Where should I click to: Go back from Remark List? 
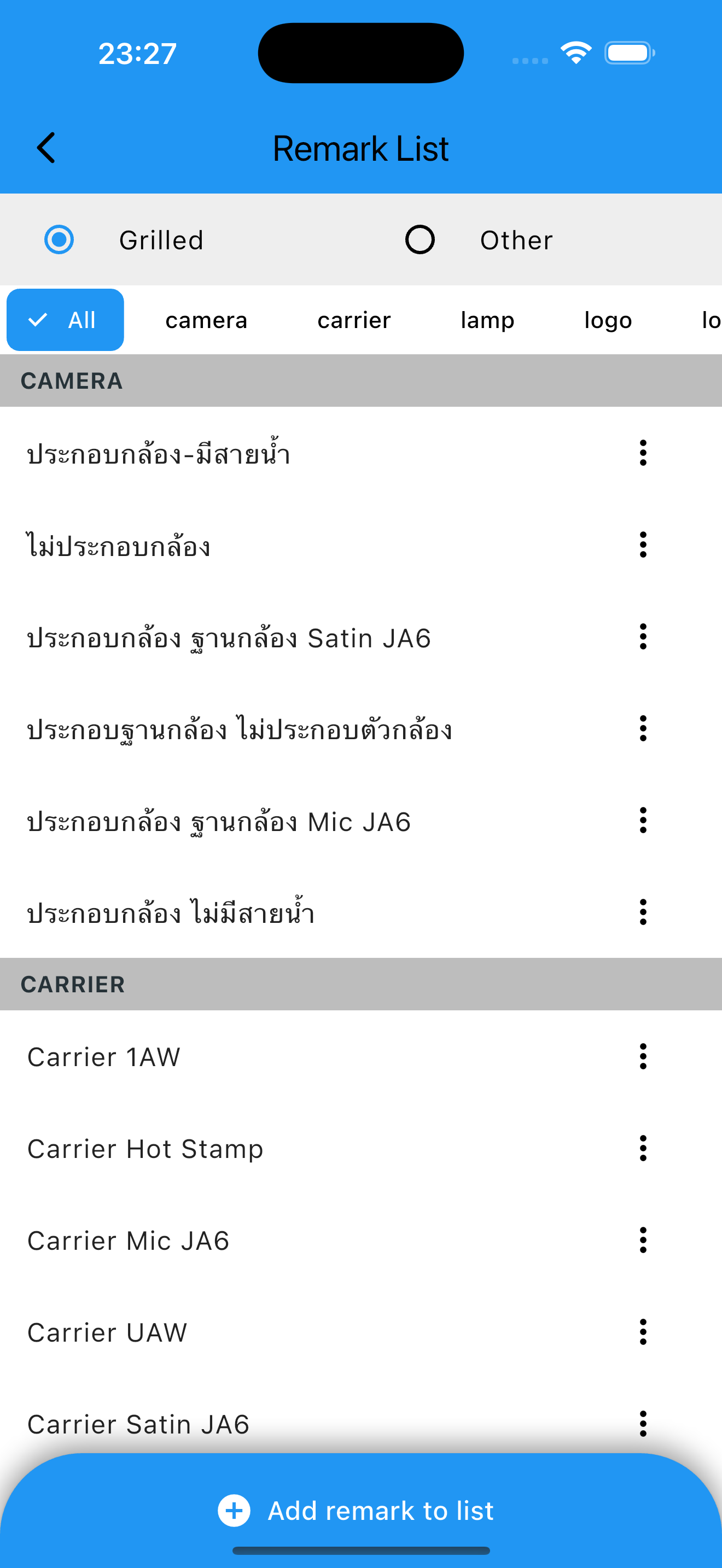46,148
